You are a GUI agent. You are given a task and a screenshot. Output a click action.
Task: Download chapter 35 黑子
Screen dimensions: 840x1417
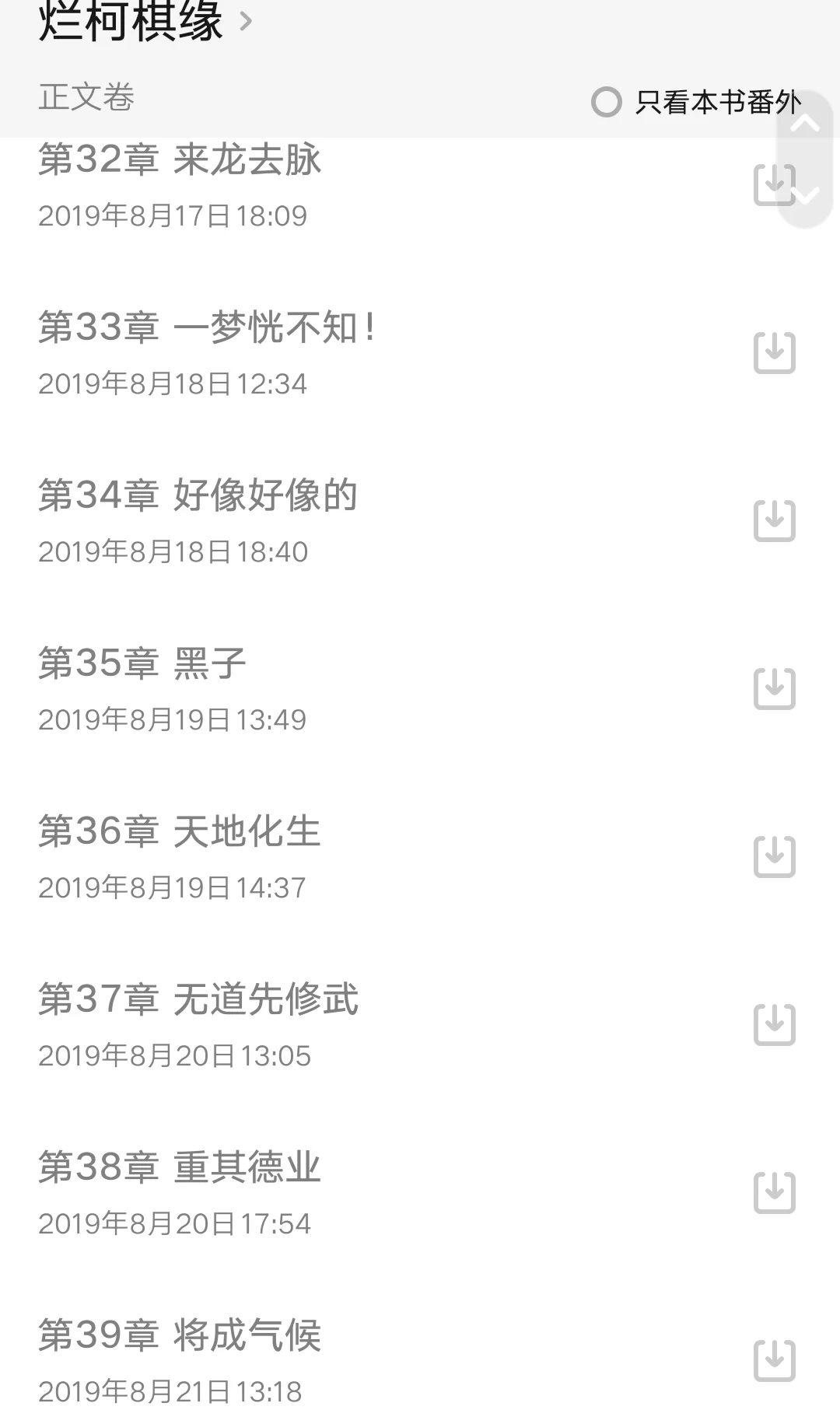775,689
